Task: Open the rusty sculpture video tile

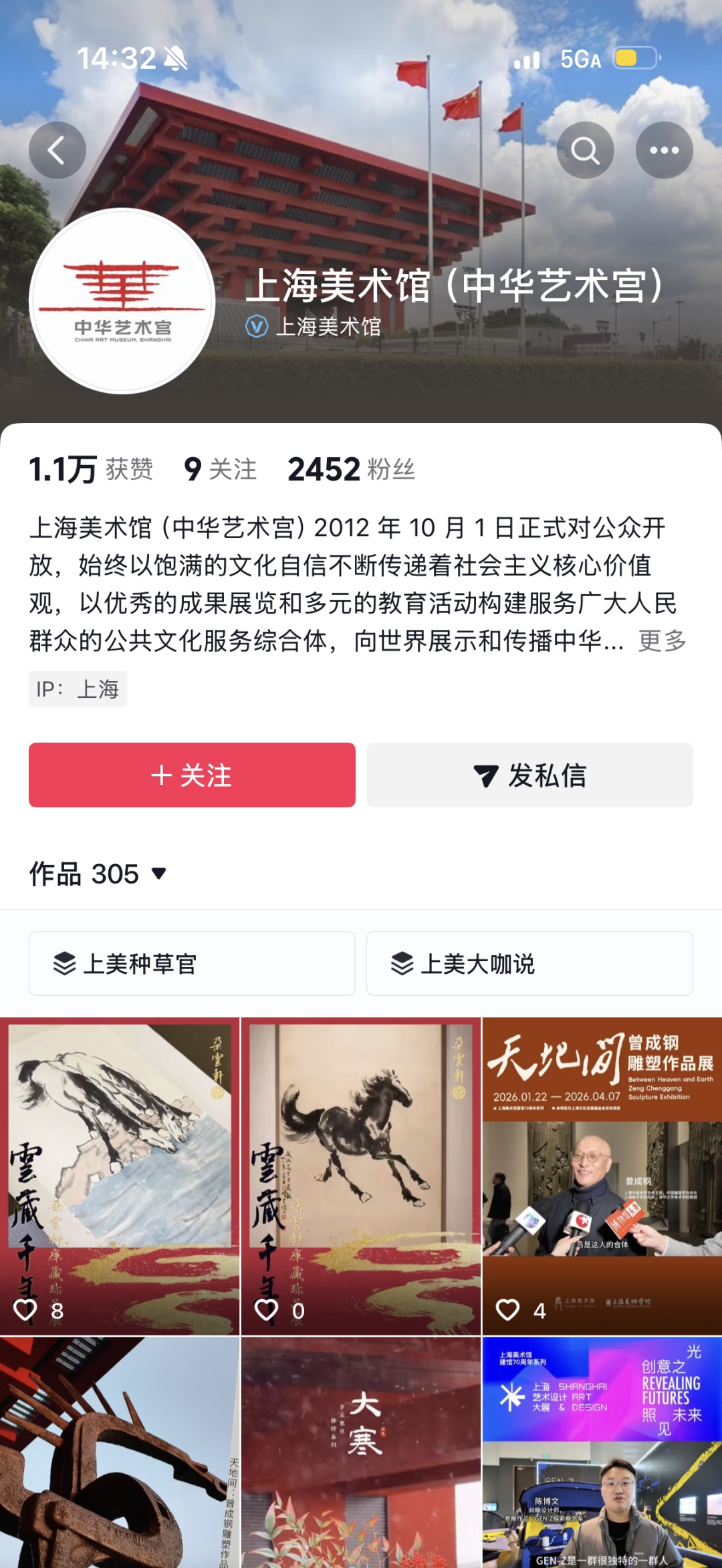Action: tap(120, 1450)
